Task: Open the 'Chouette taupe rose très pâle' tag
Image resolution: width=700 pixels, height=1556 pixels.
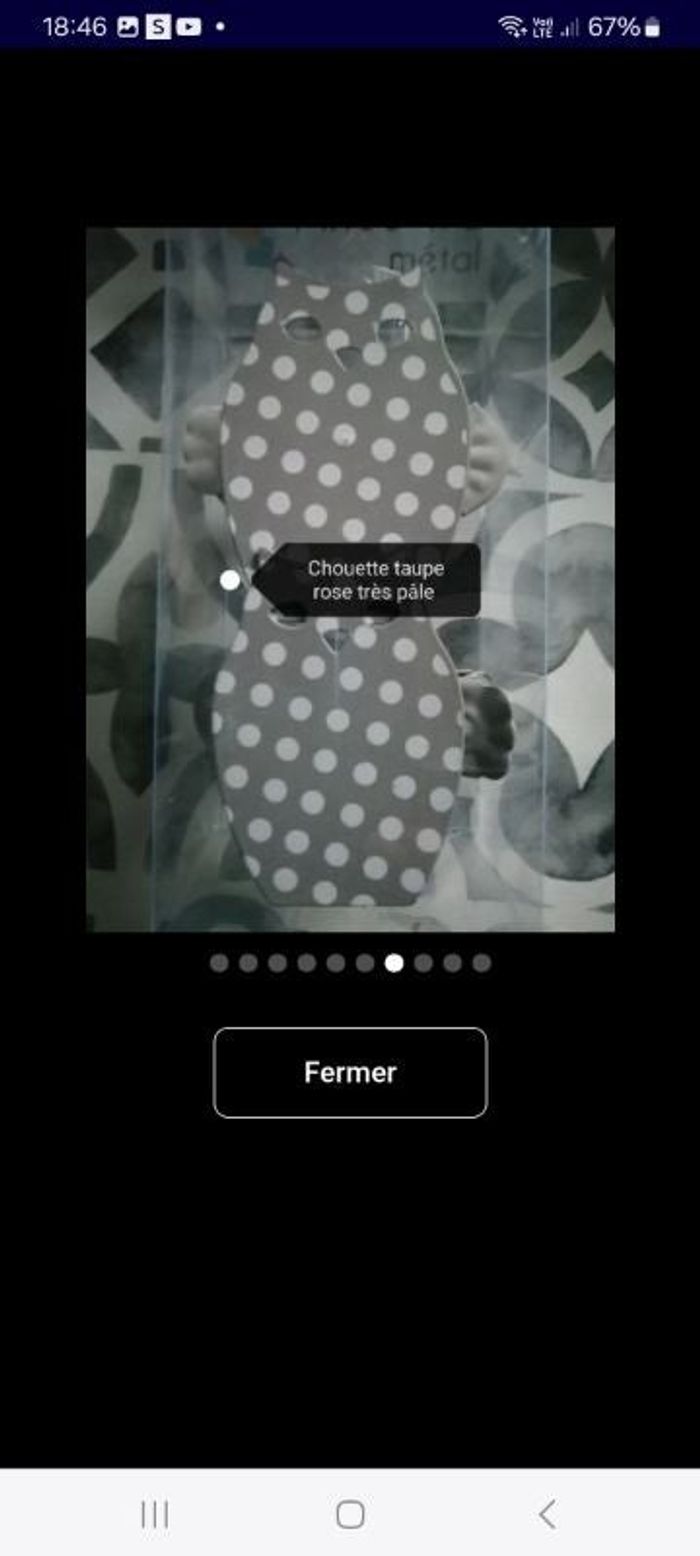Action: click(375, 580)
